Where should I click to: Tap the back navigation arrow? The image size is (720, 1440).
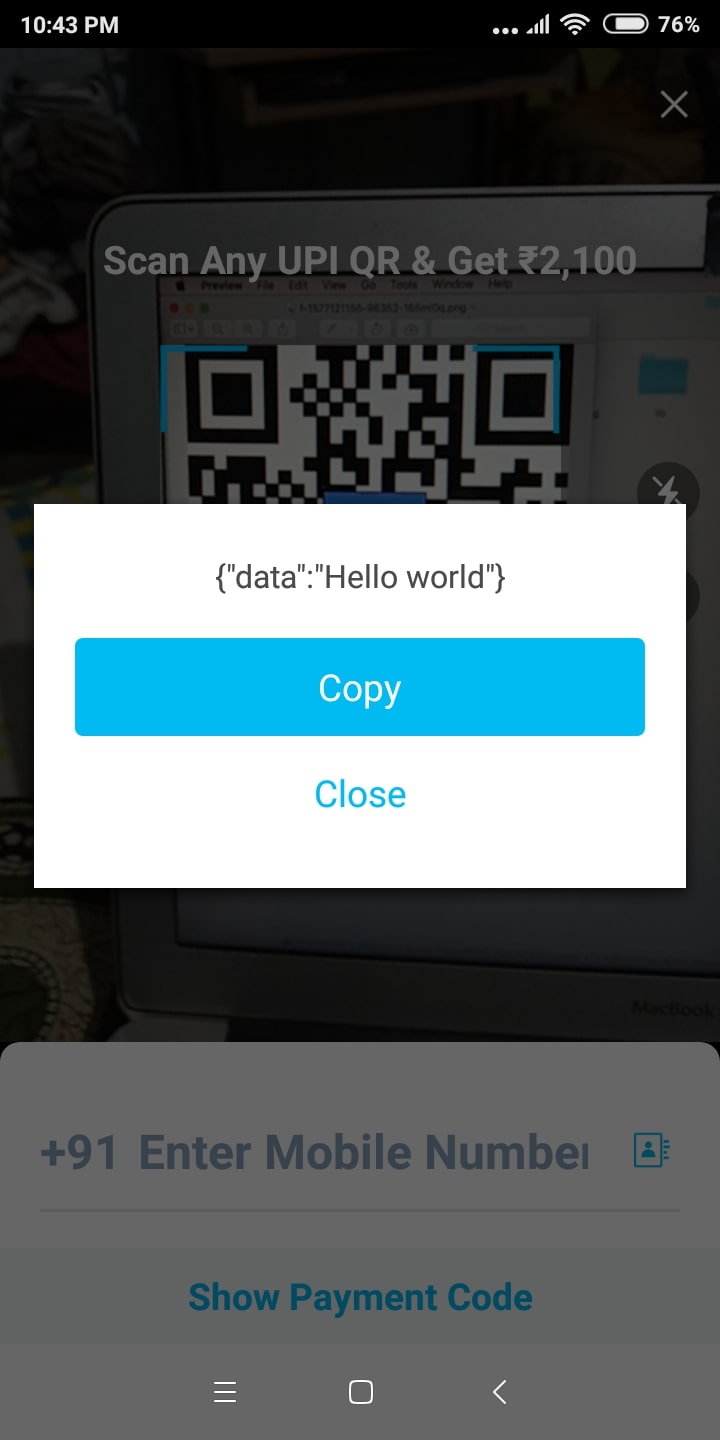pyautogui.click(x=498, y=1392)
